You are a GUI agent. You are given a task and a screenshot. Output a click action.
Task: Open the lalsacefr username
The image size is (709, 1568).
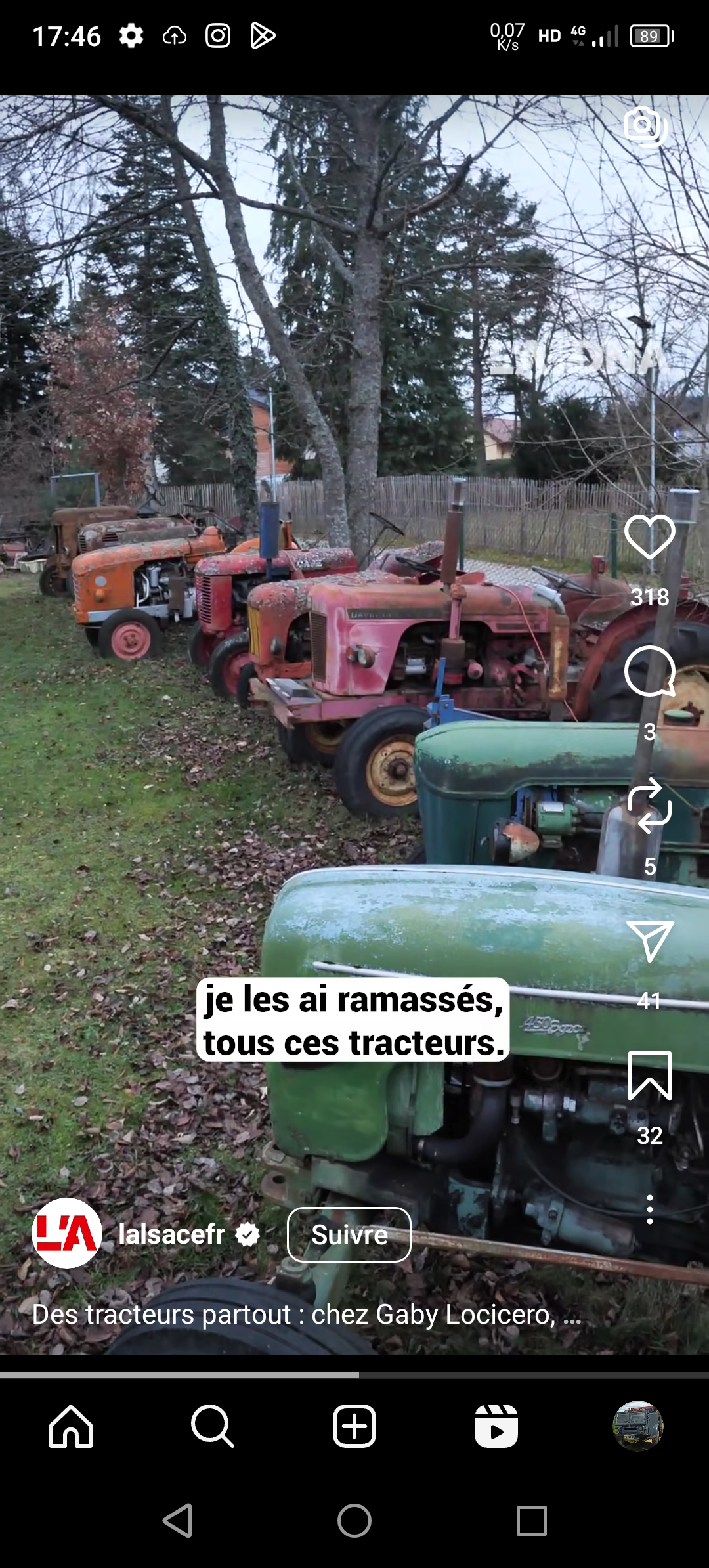[172, 1234]
